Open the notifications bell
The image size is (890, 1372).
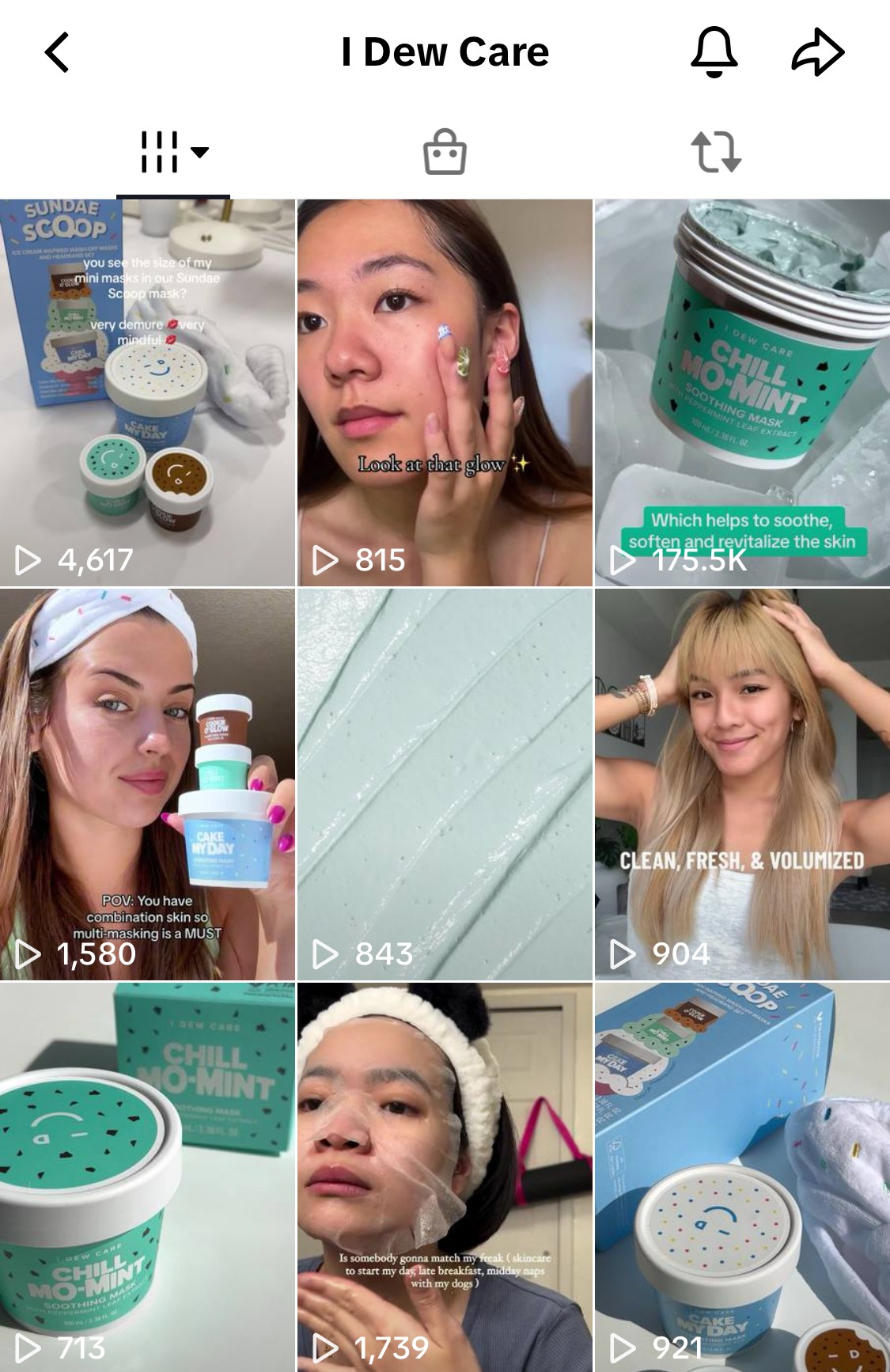(x=714, y=52)
